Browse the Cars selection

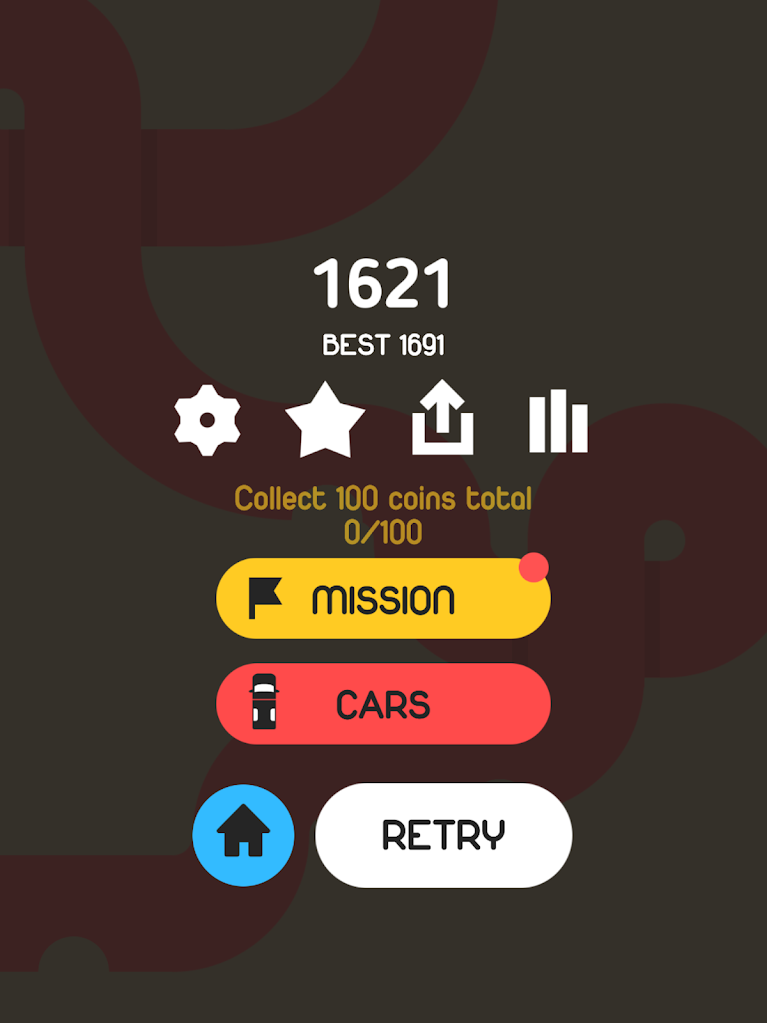pyautogui.click(x=383, y=704)
